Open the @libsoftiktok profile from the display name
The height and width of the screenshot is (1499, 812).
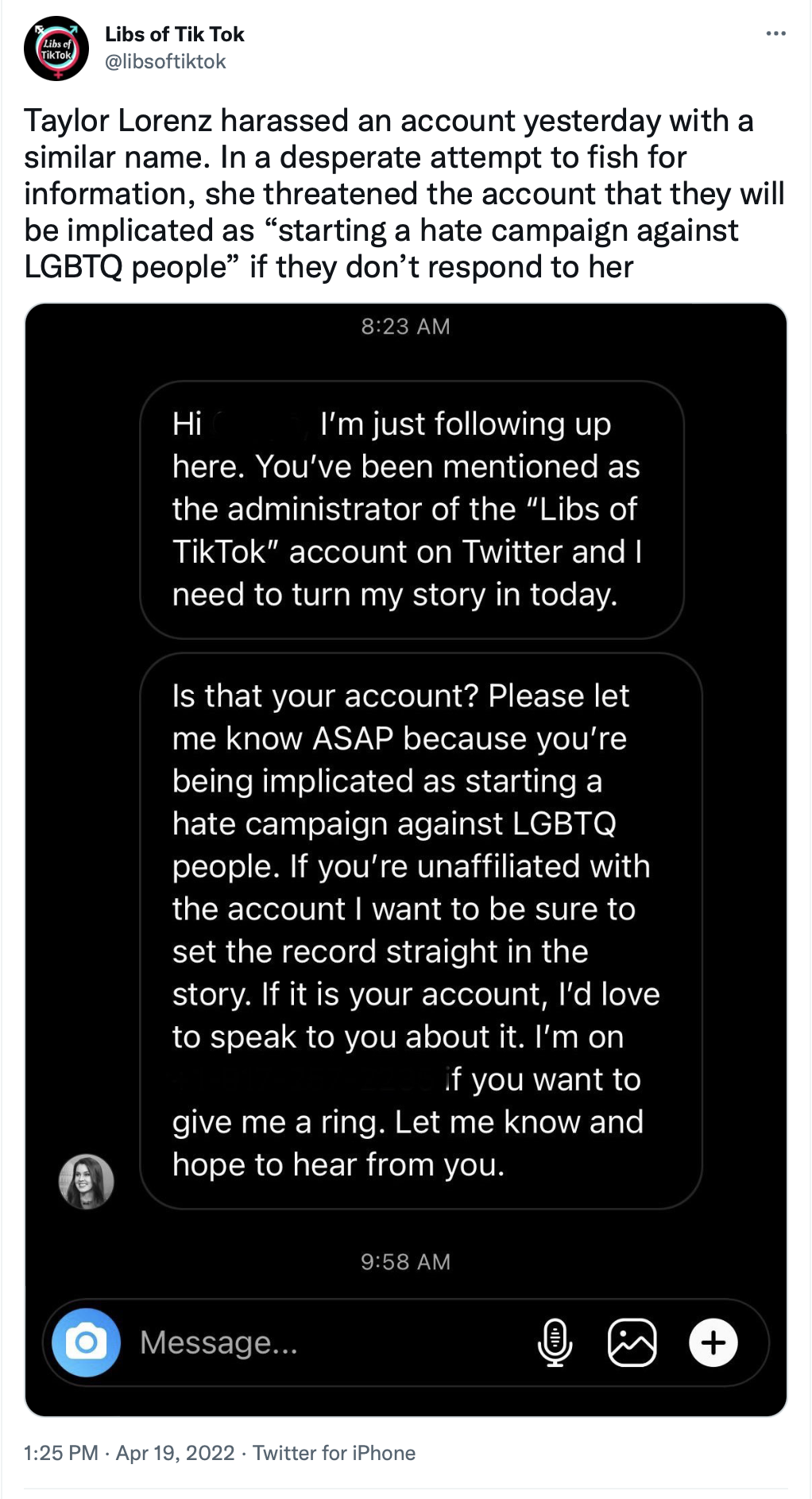[x=174, y=34]
